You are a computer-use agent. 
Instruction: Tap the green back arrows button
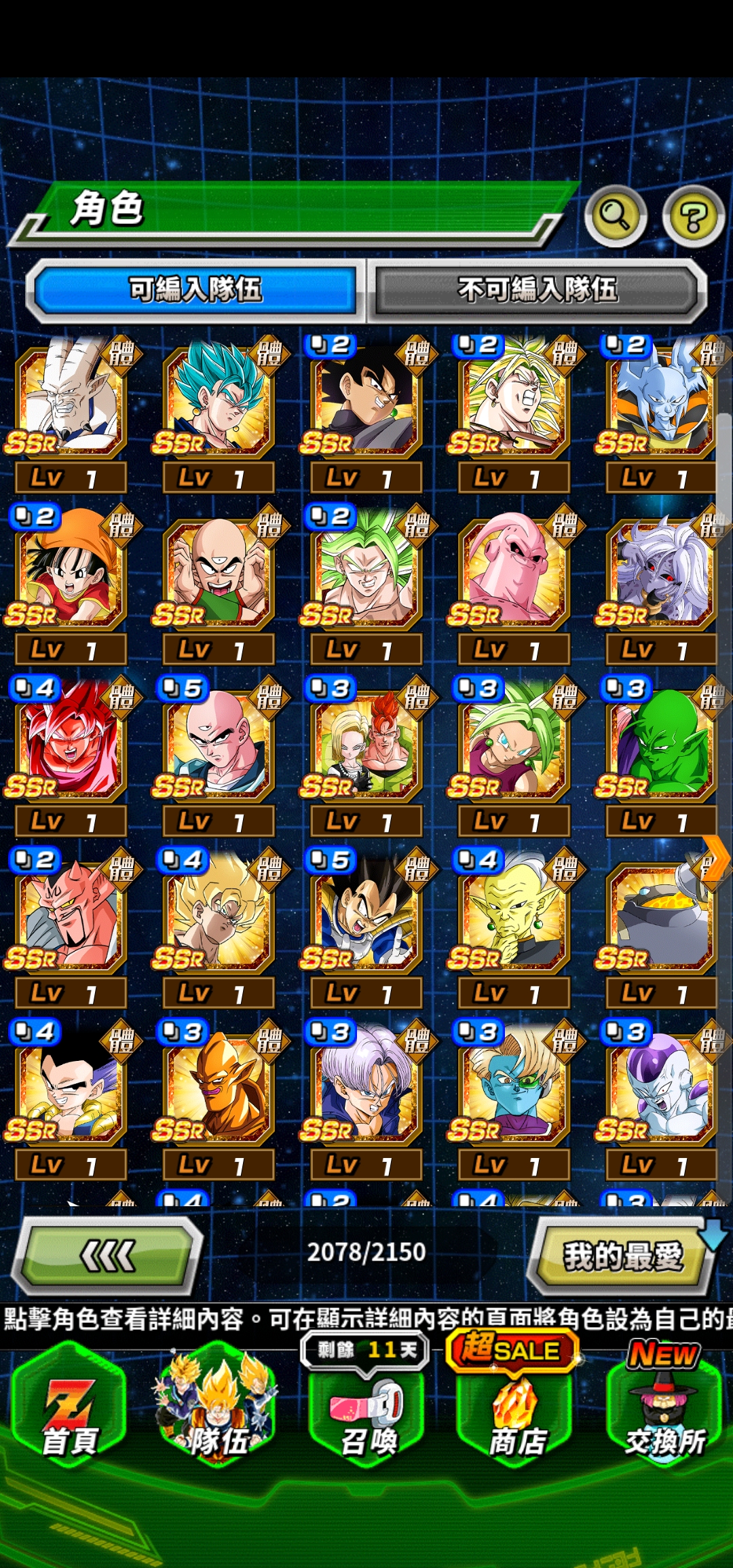(107, 1255)
